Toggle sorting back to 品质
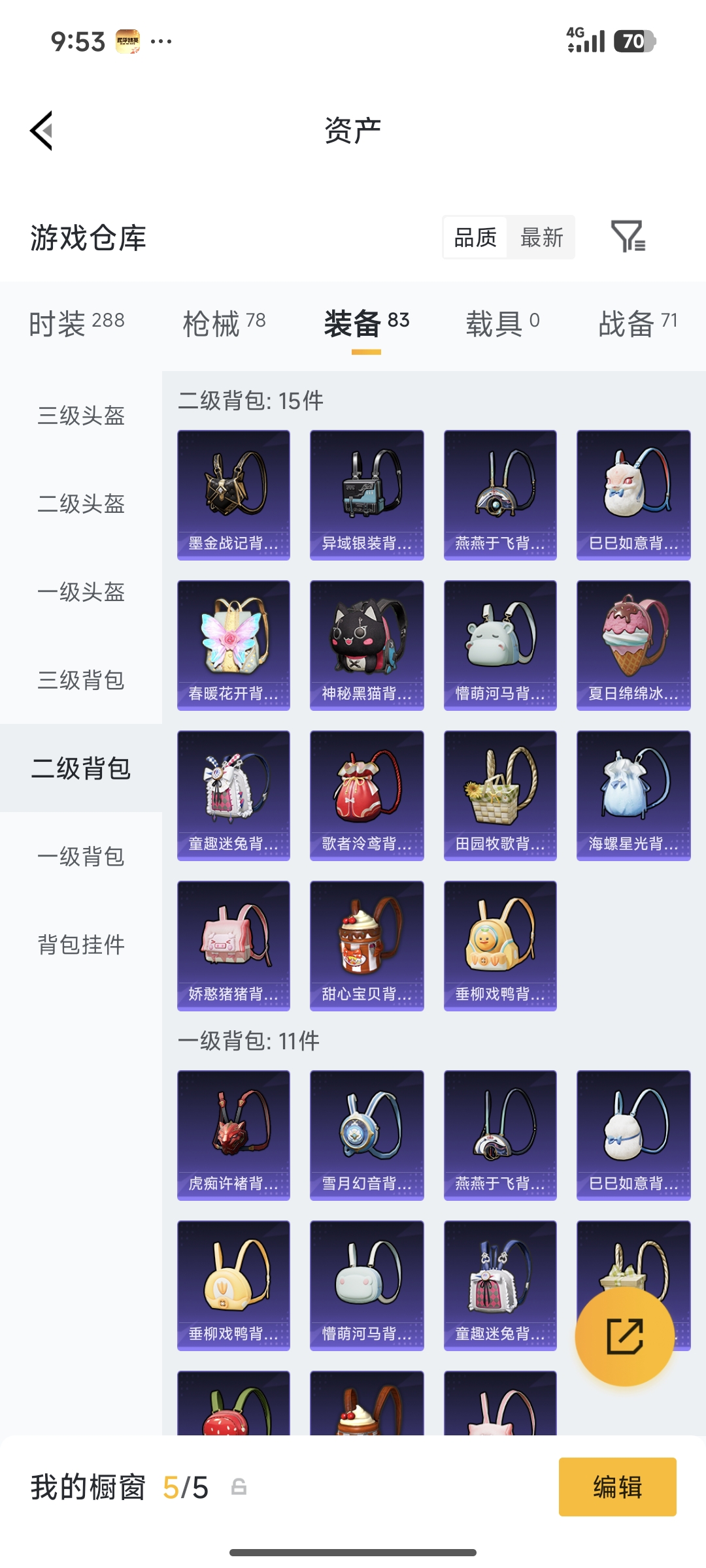Image resolution: width=706 pixels, height=1568 pixels. tap(474, 238)
